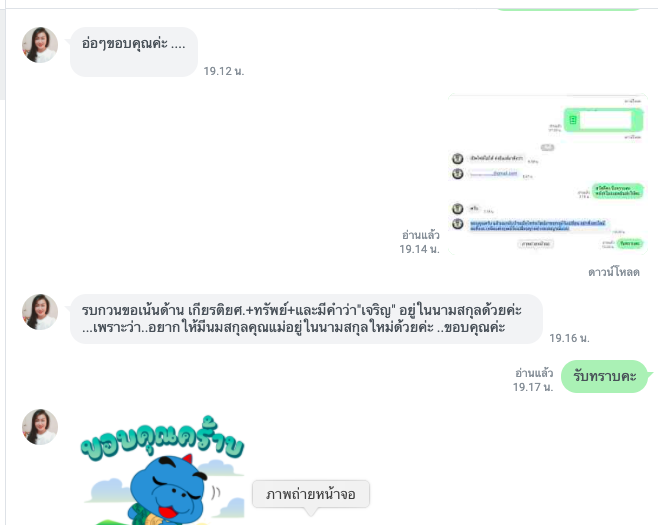Viewport: 658px width, 525px height.
Task: Tap the ดาวน์โหลด link under the image
Action: pyautogui.click(x=613, y=272)
